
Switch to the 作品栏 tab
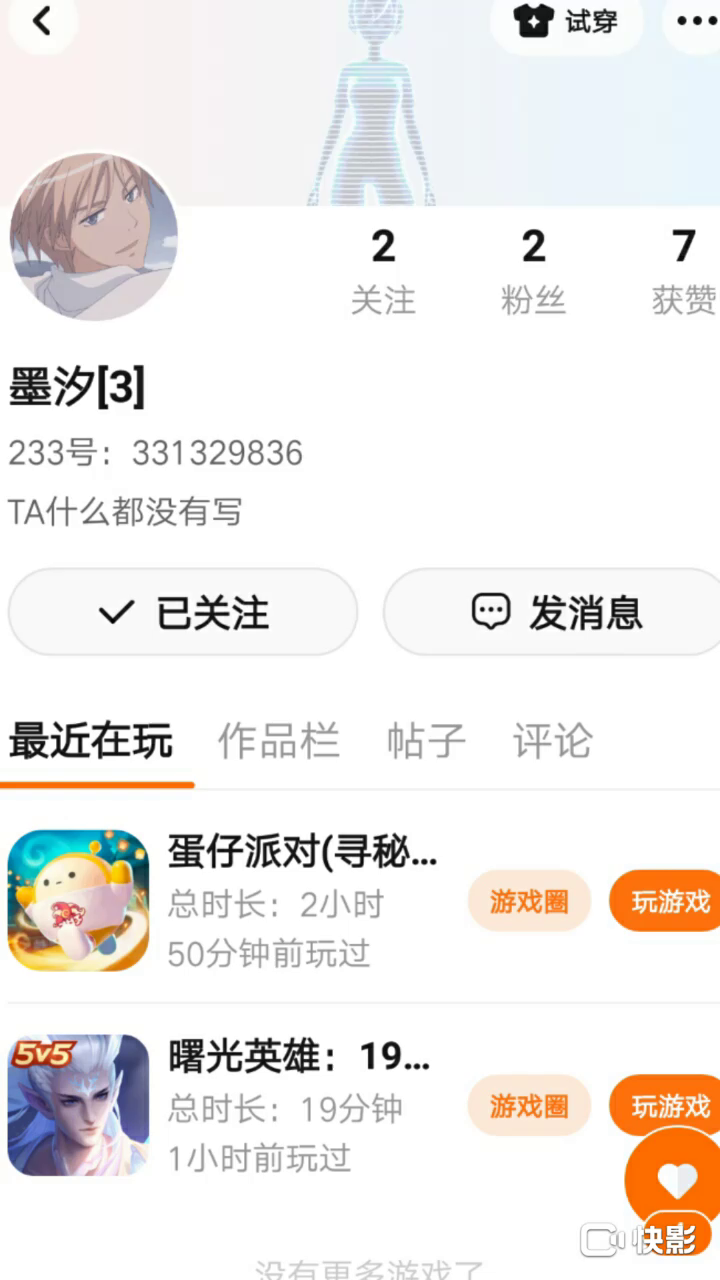(279, 742)
